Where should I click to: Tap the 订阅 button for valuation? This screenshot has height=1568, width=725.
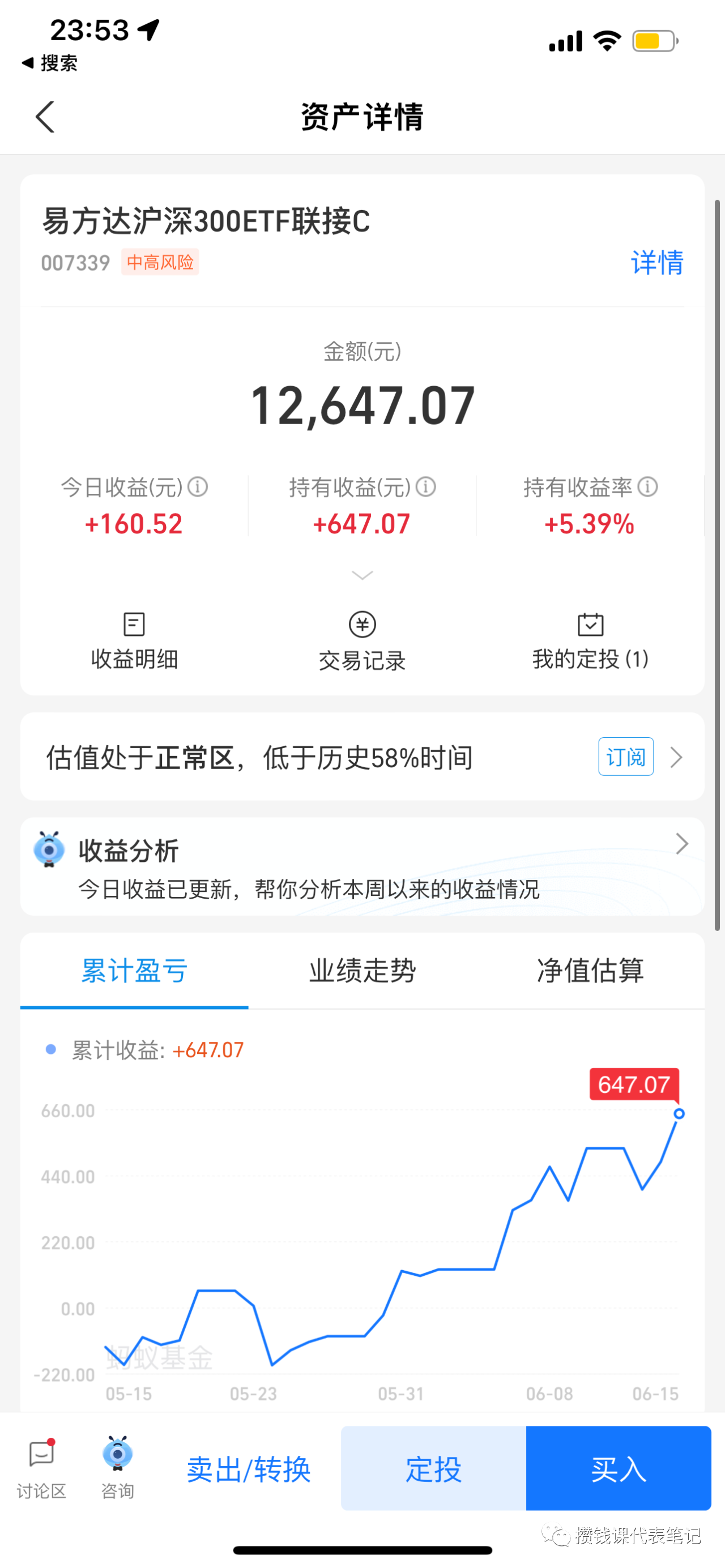[626, 757]
